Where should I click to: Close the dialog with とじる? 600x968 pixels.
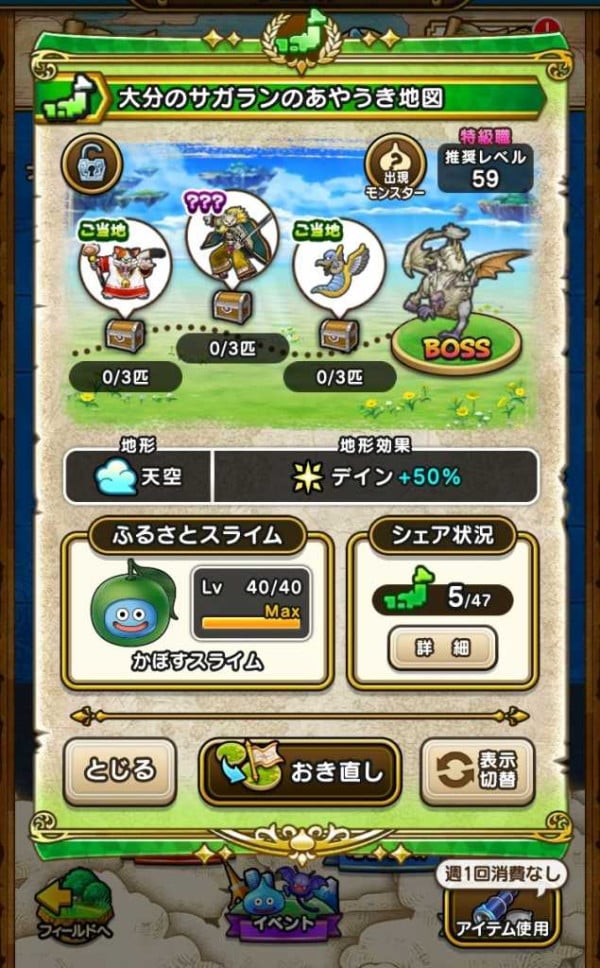click(x=120, y=772)
